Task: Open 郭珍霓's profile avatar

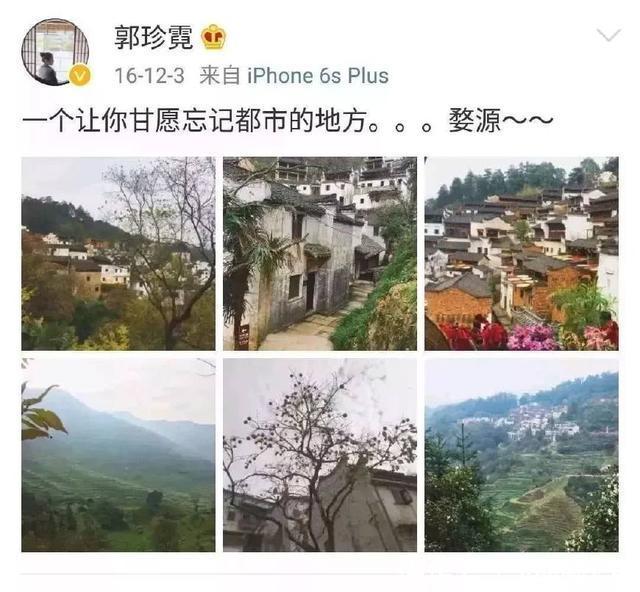Action: 55,52
